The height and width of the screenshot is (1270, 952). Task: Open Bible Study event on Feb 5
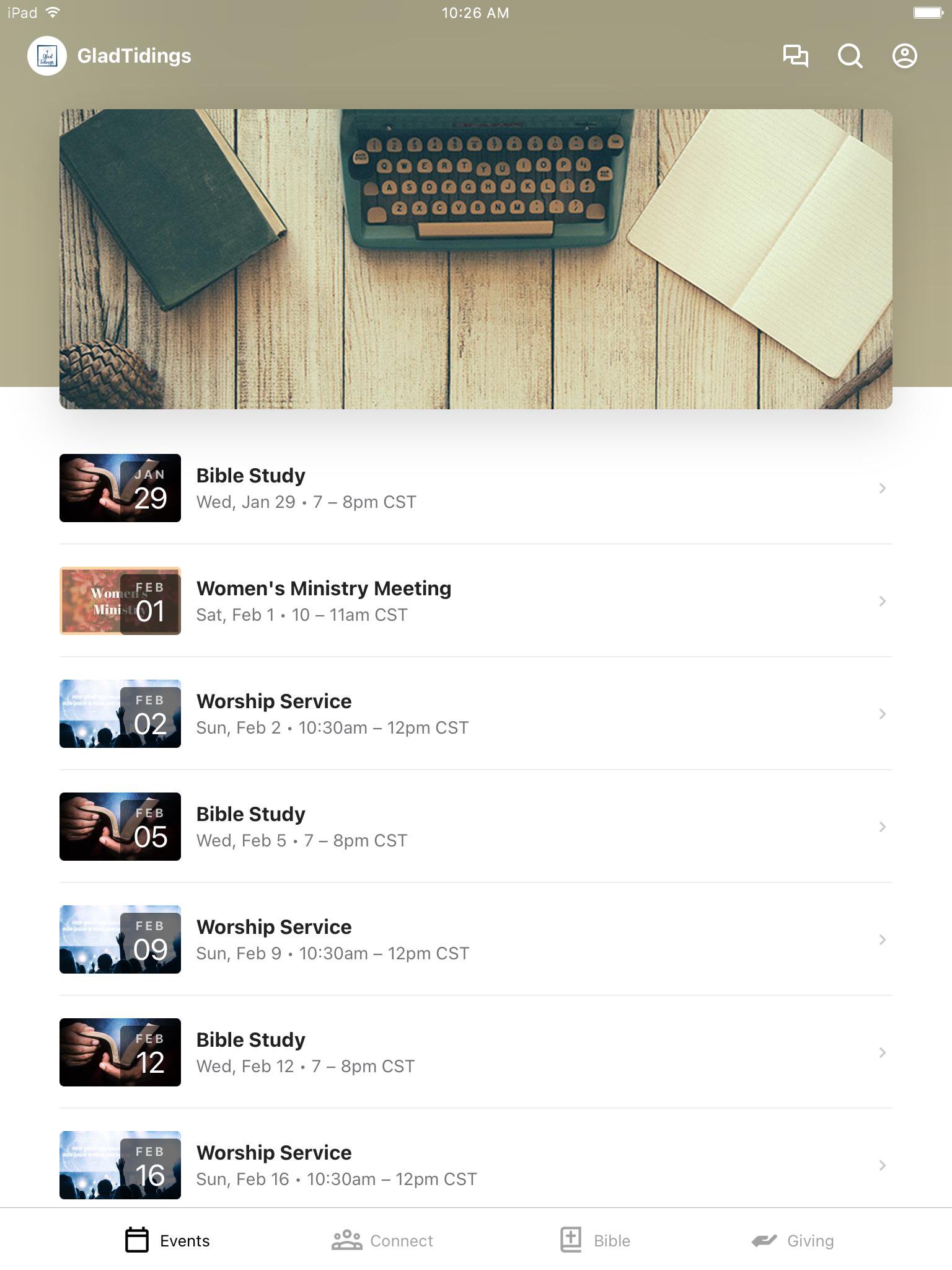(475, 827)
